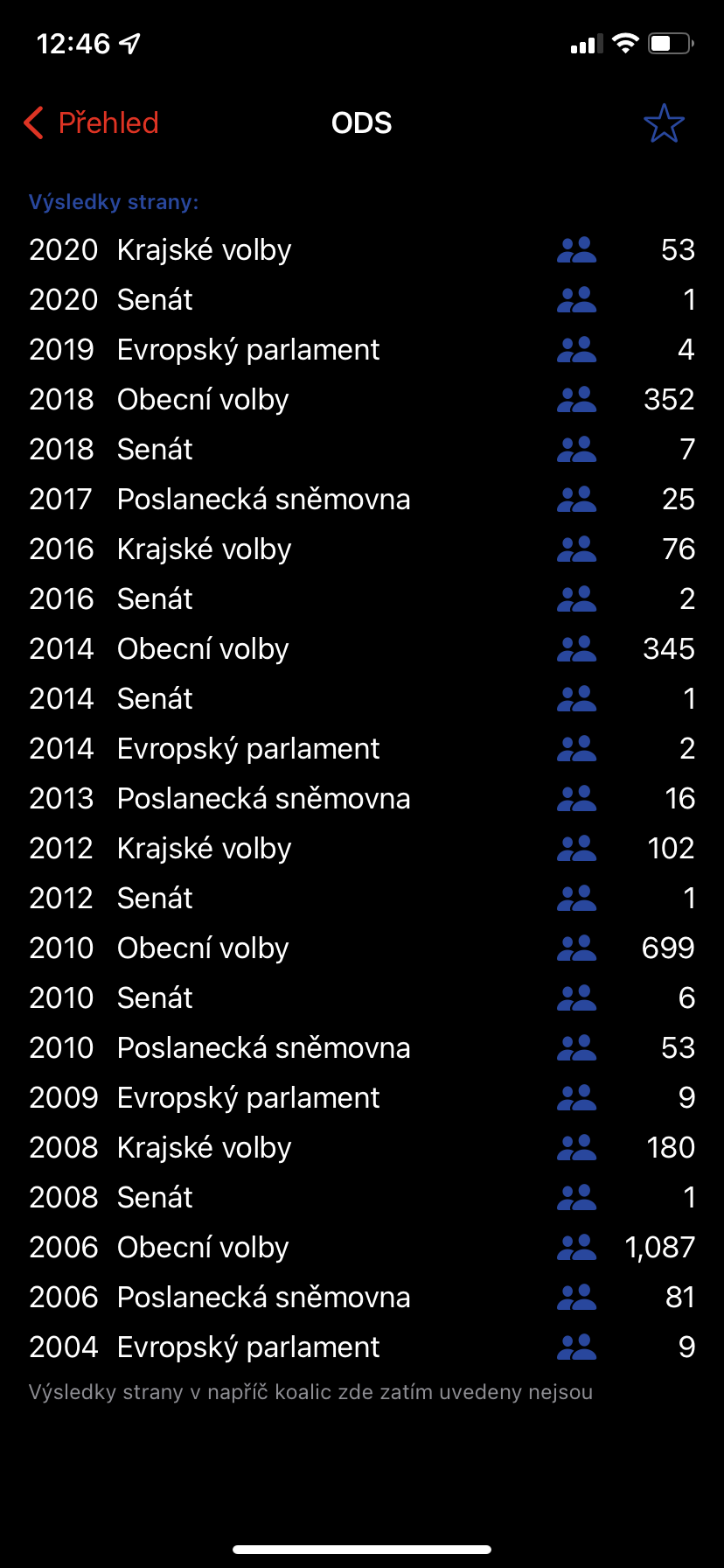Mark ODS as favorite with the star
This screenshot has height=1568, width=724.
(664, 123)
